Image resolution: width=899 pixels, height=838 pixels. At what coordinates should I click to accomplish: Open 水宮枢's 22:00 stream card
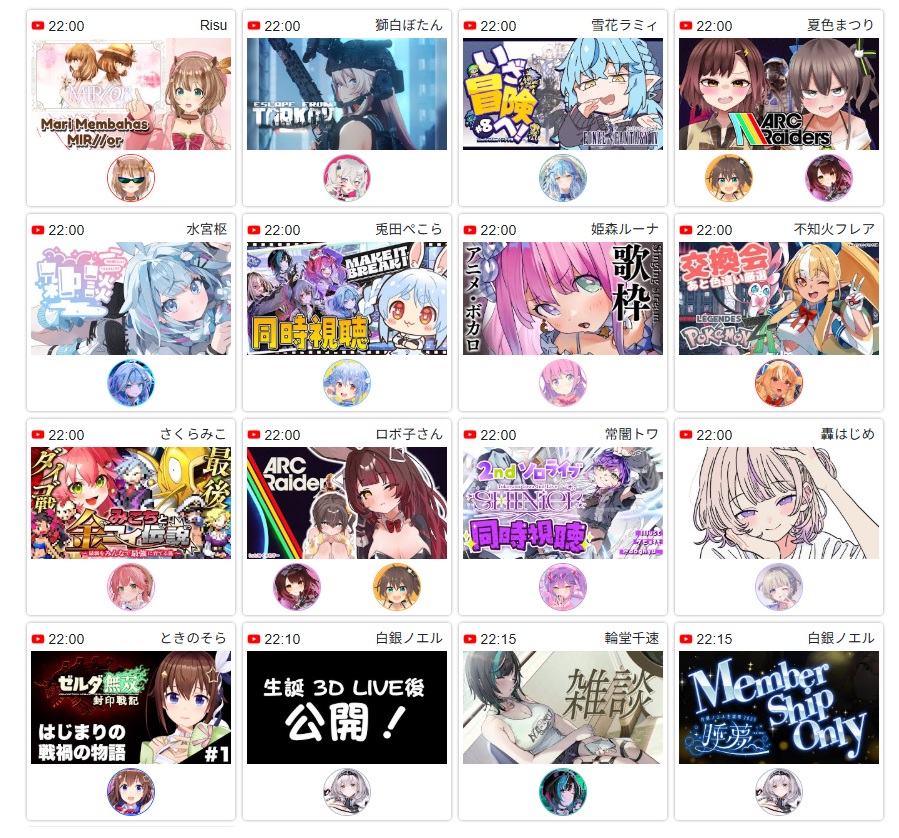tap(131, 298)
